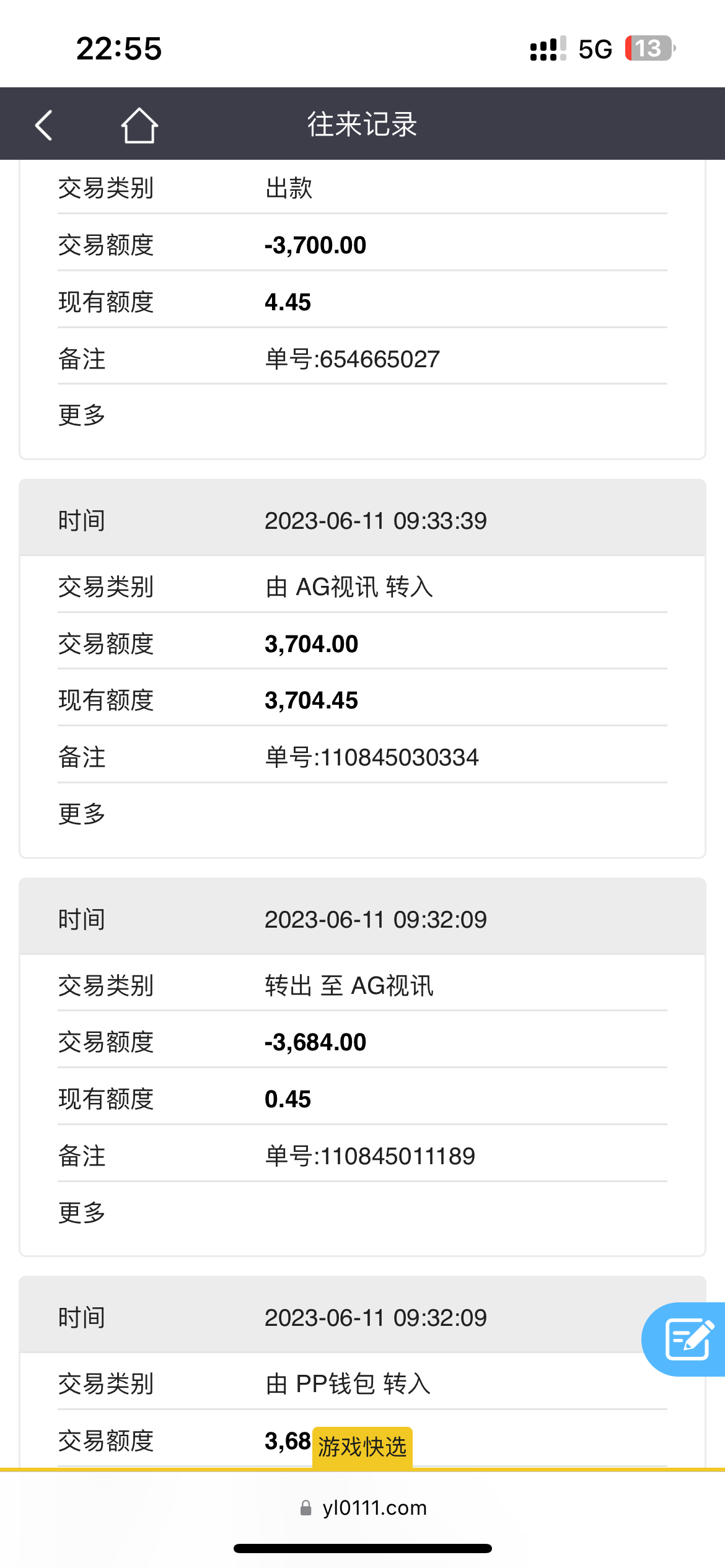Expand 更多 under 单号:110845030334

(x=82, y=814)
